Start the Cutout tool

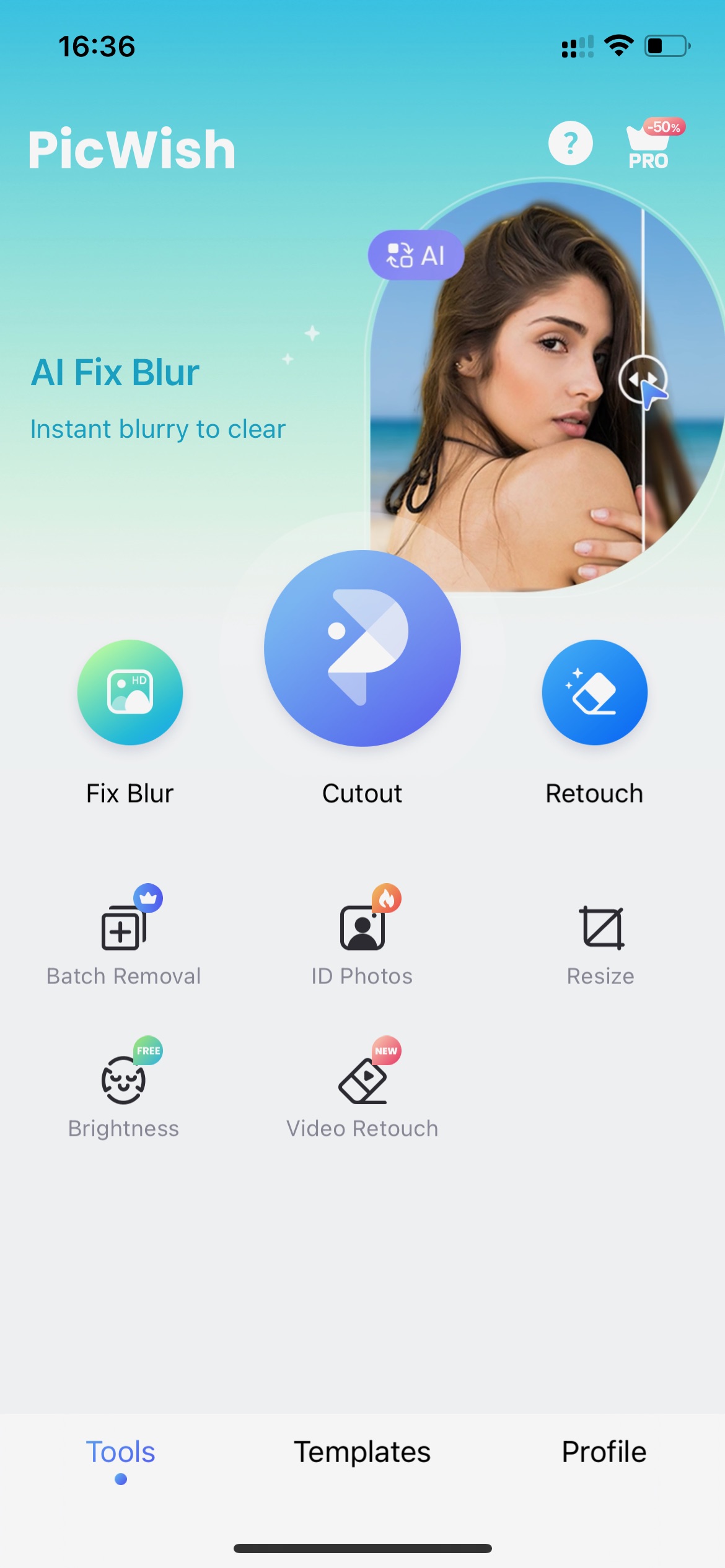(362, 679)
